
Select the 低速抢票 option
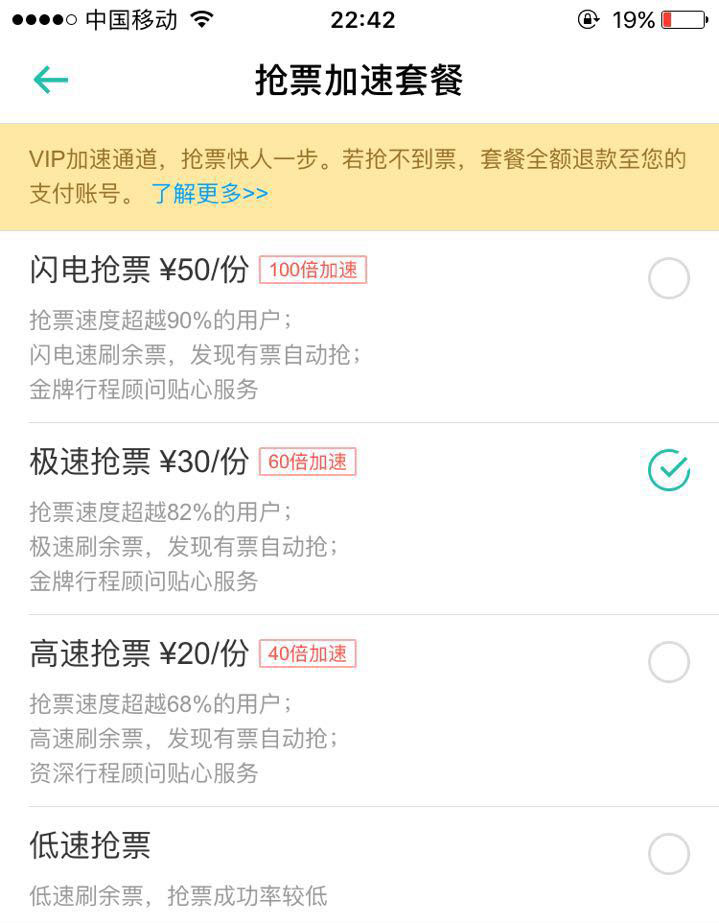click(668, 854)
